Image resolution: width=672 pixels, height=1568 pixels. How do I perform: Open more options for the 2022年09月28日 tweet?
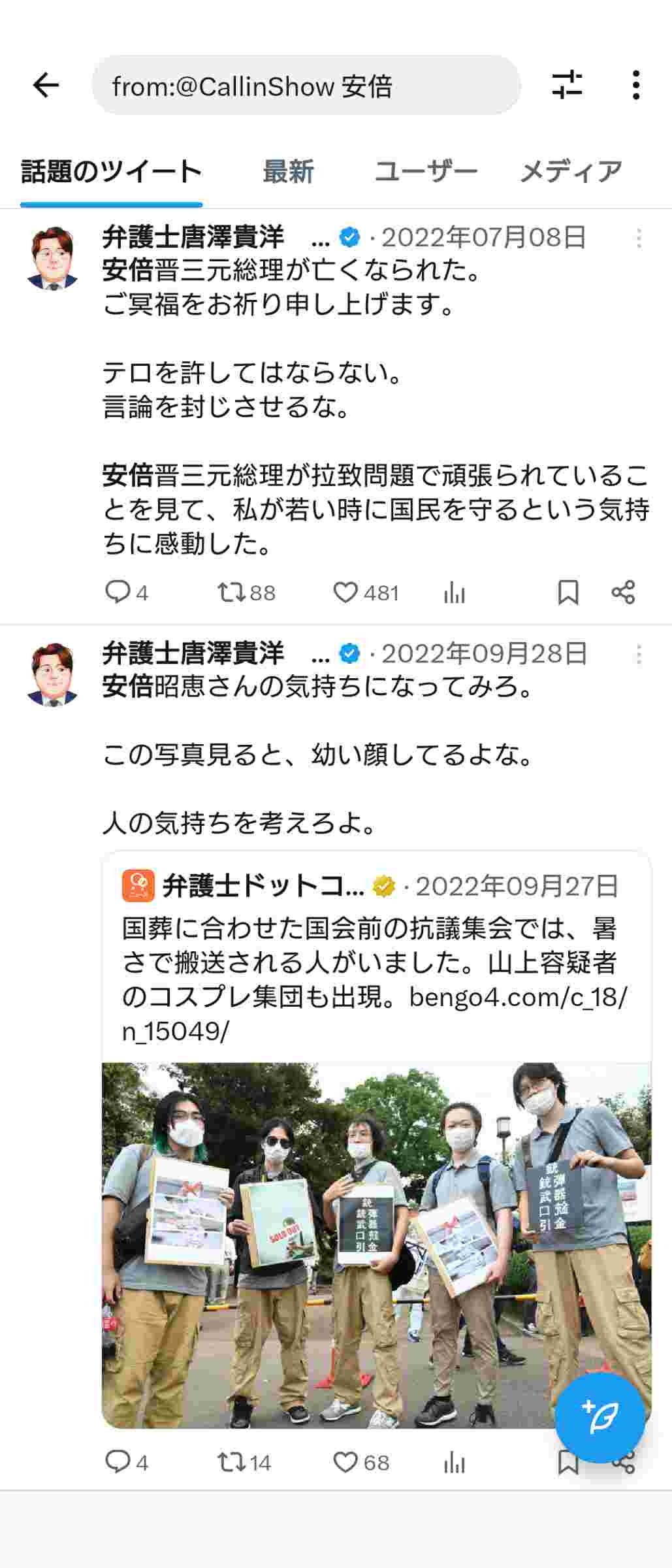(638, 654)
